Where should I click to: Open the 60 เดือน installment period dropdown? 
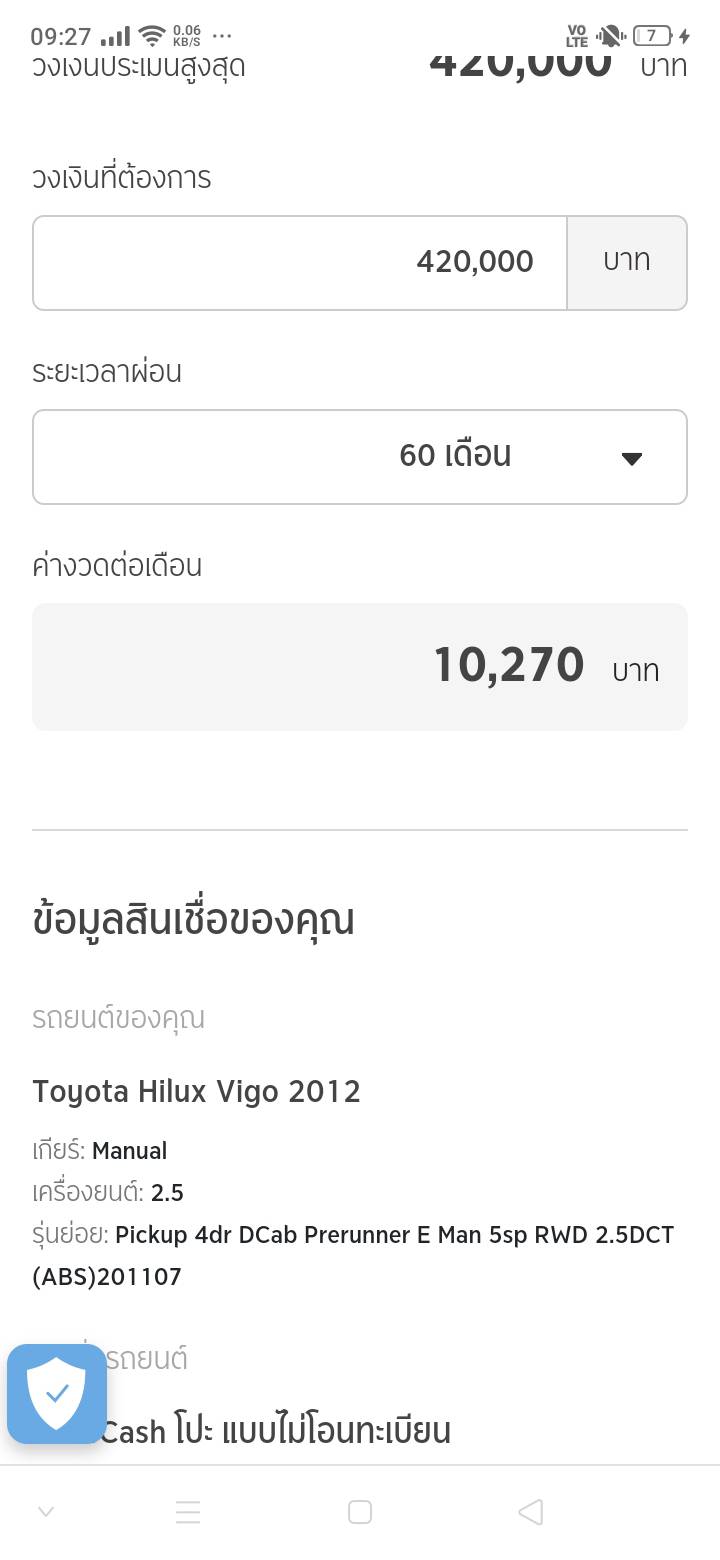(x=360, y=457)
